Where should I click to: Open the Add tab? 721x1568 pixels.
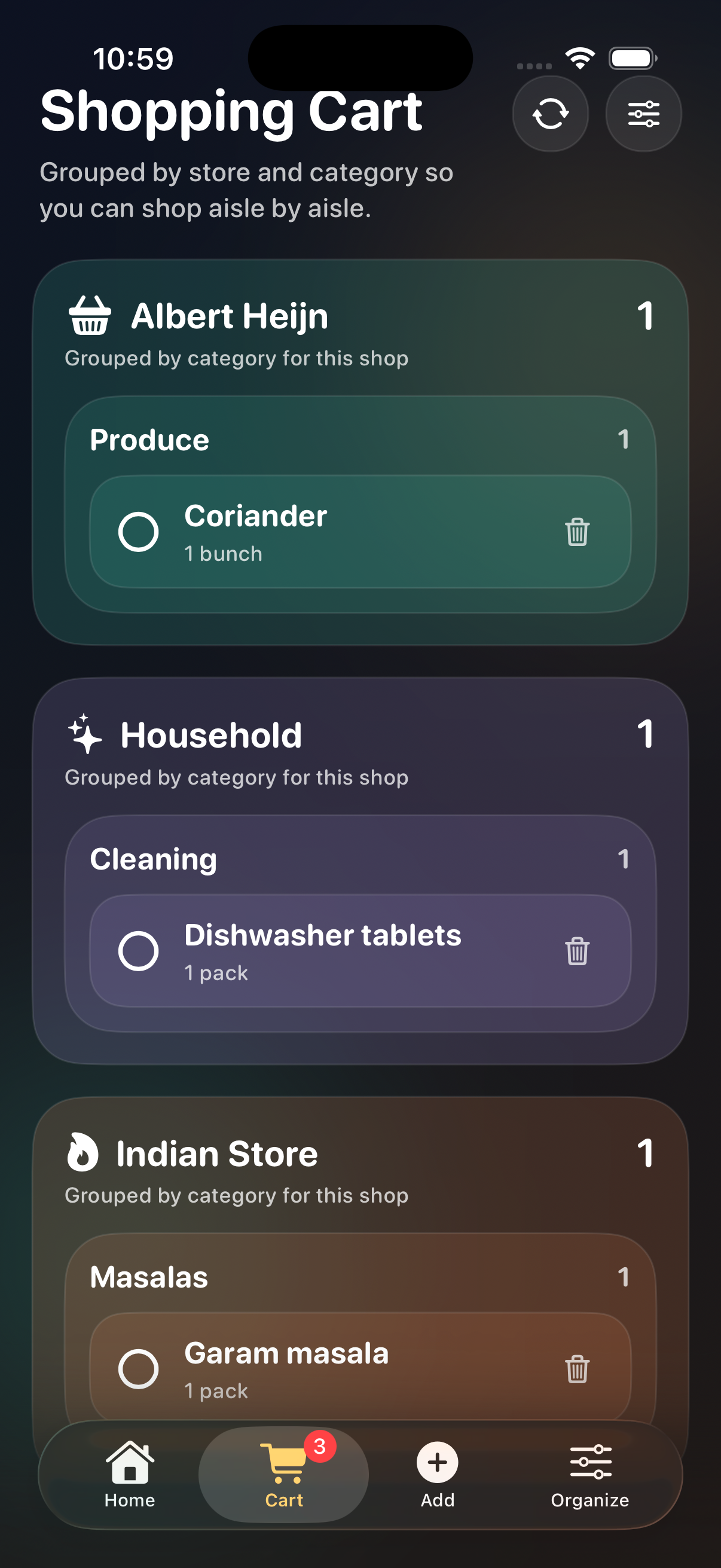coord(437,1474)
